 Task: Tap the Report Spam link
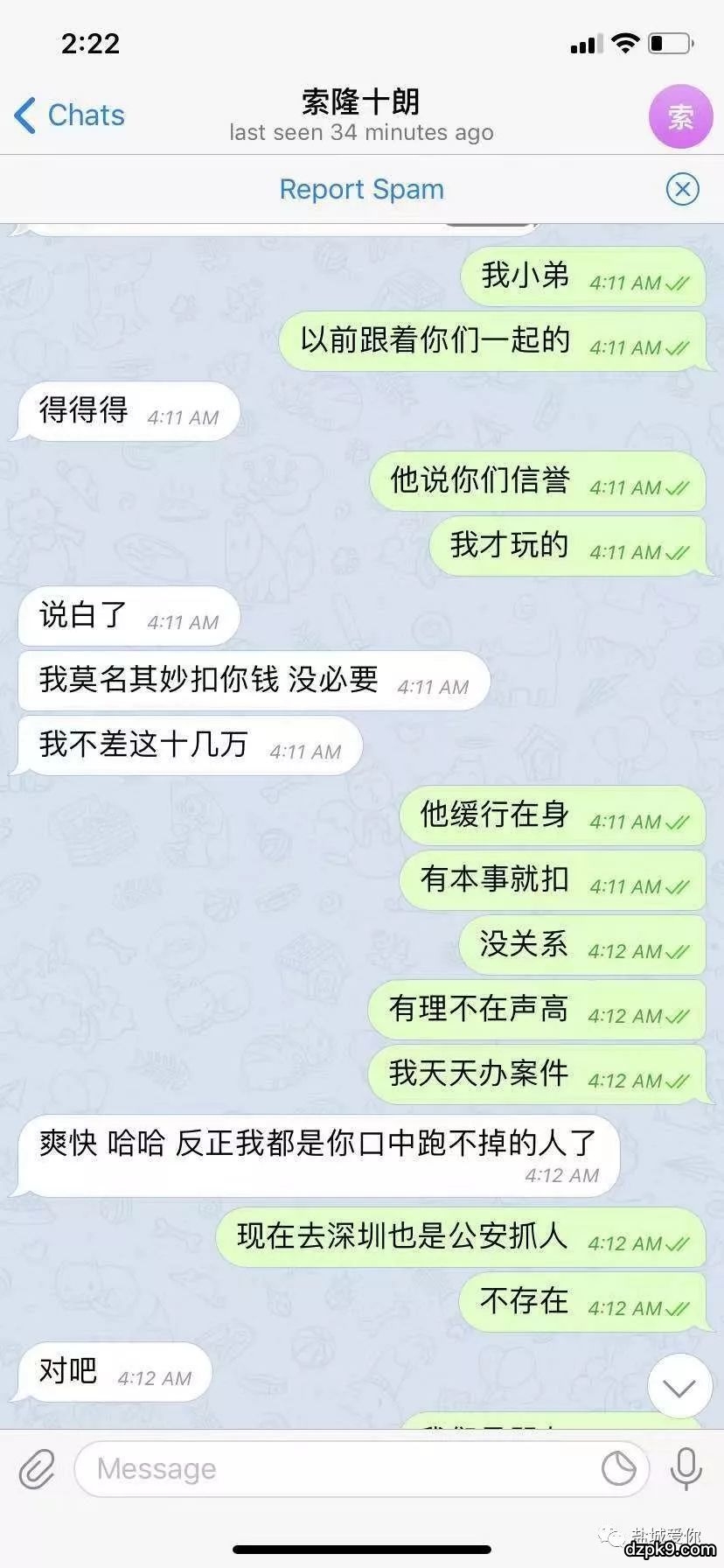[361, 189]
